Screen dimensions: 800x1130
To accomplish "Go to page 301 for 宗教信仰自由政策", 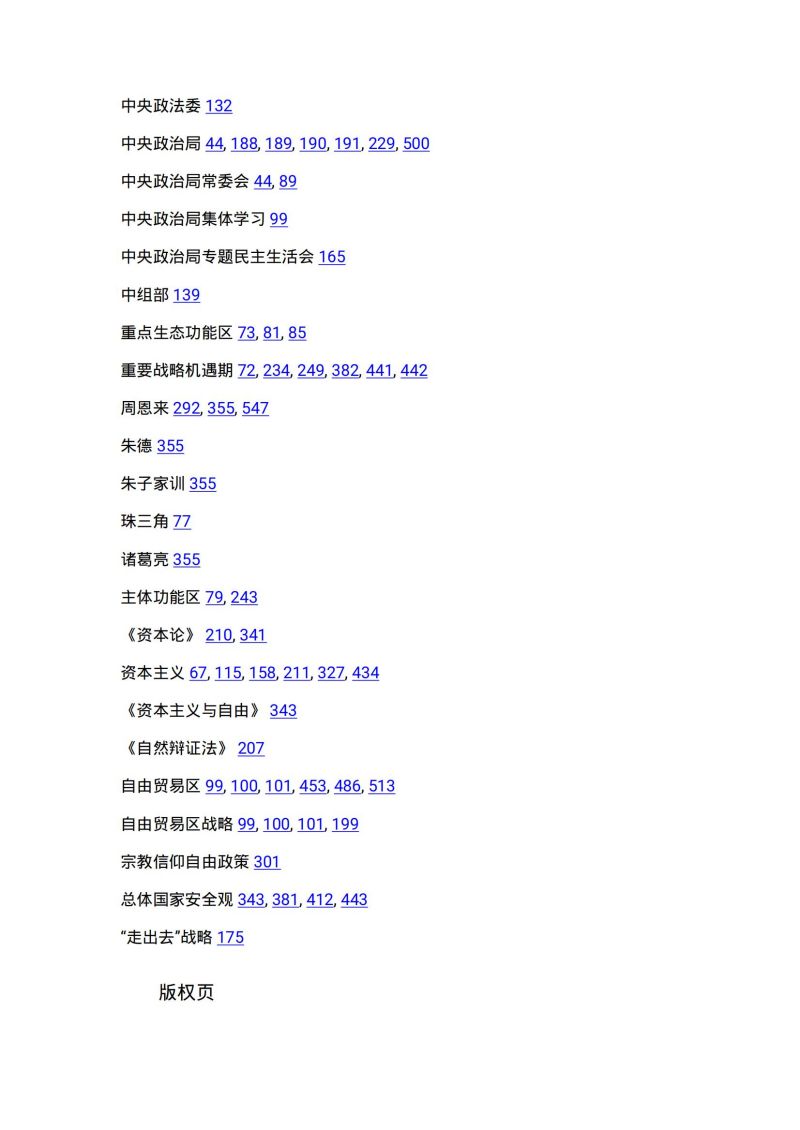I will coord(267,862).
